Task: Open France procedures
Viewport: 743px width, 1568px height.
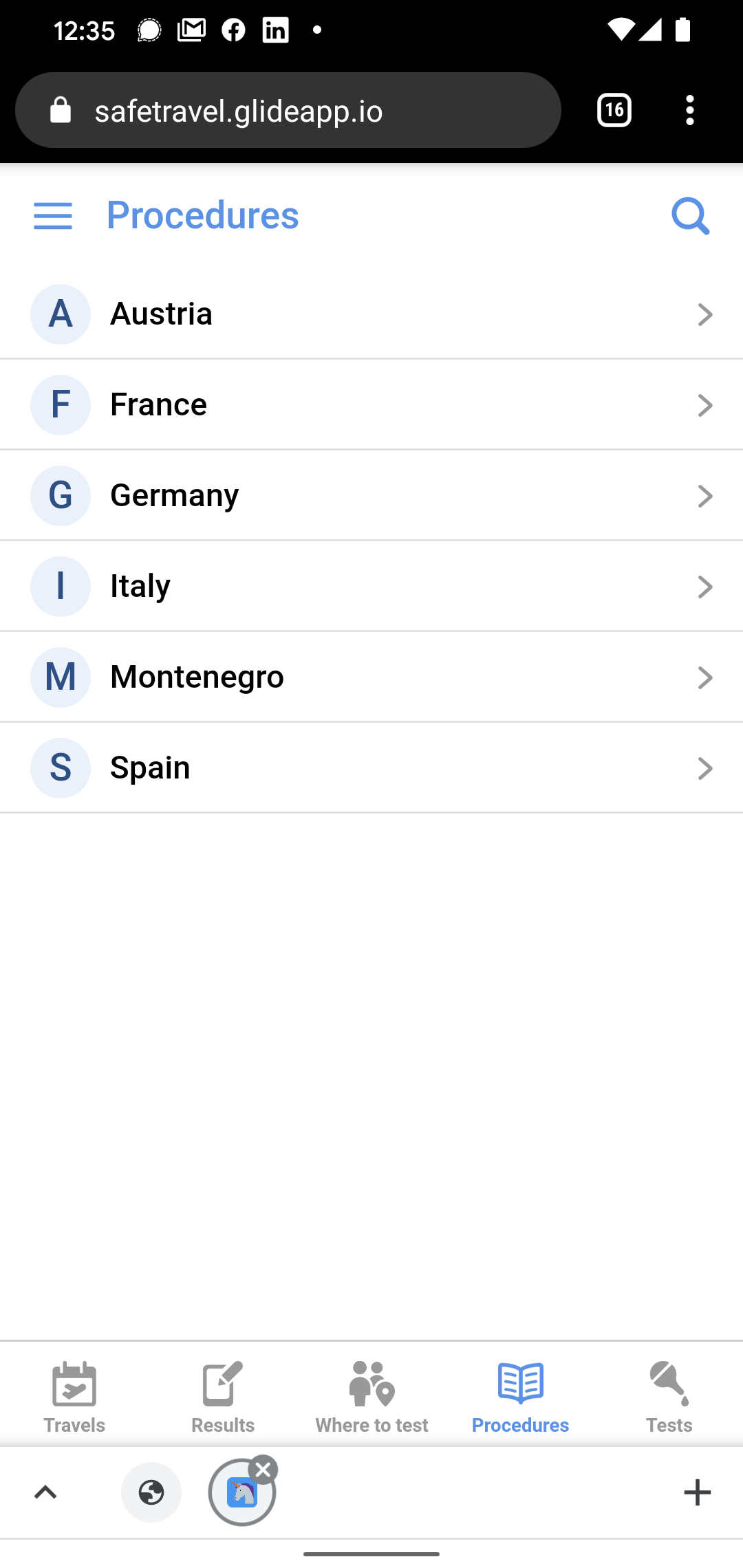Action: tap(371, 405)
